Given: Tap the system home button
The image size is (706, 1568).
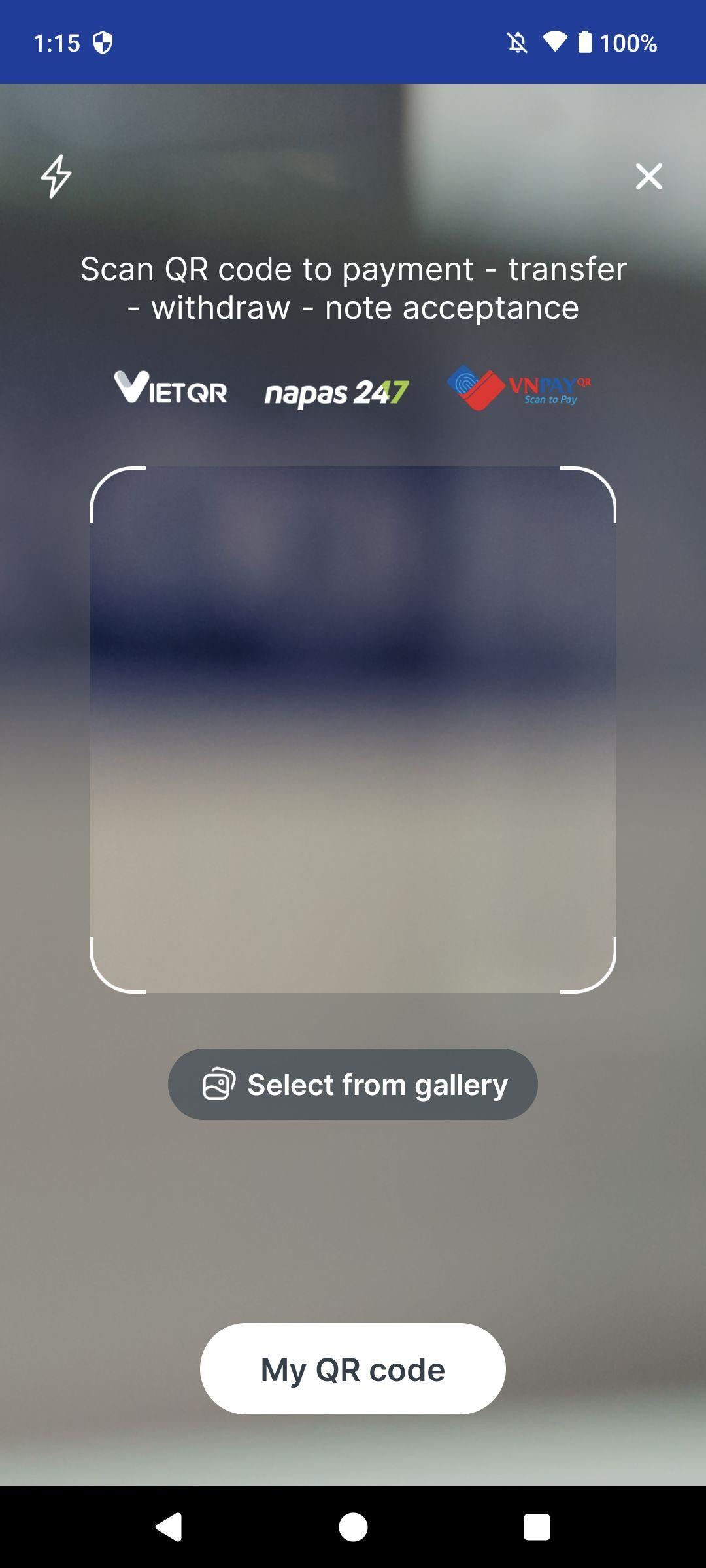Looking at the screenshot, I should [353, 1527].
